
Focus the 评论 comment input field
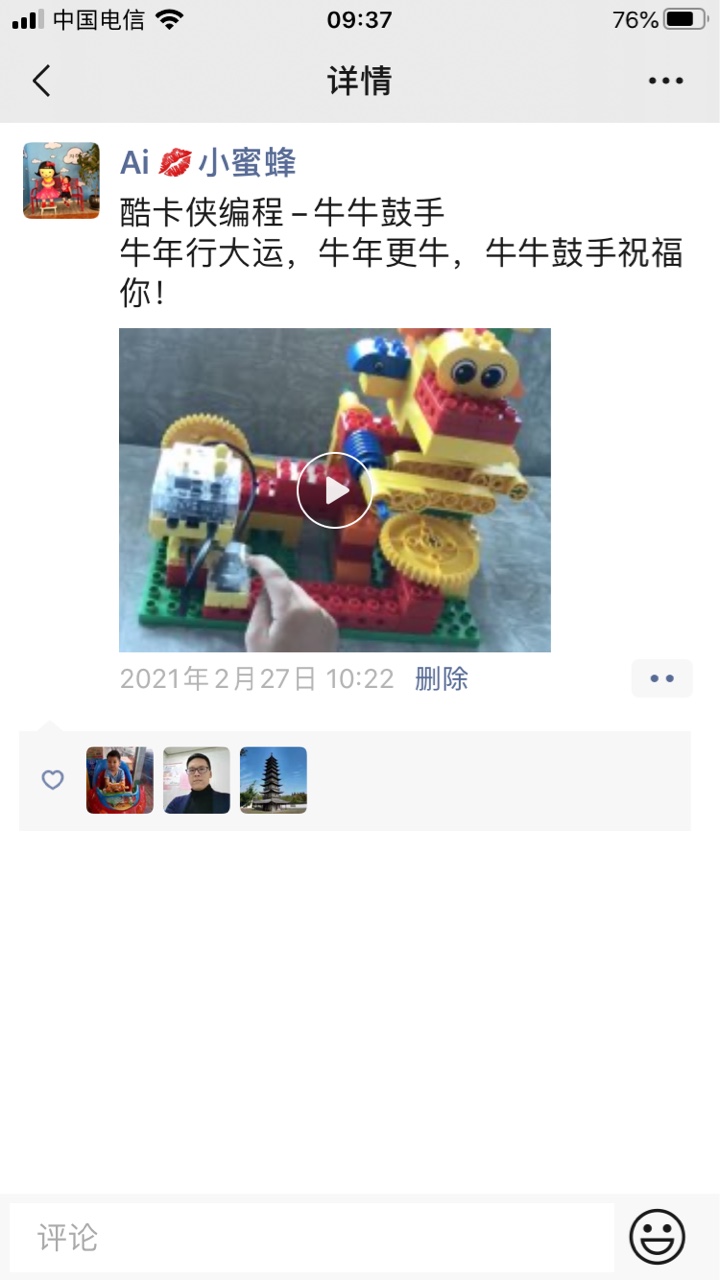(312, 1237)
